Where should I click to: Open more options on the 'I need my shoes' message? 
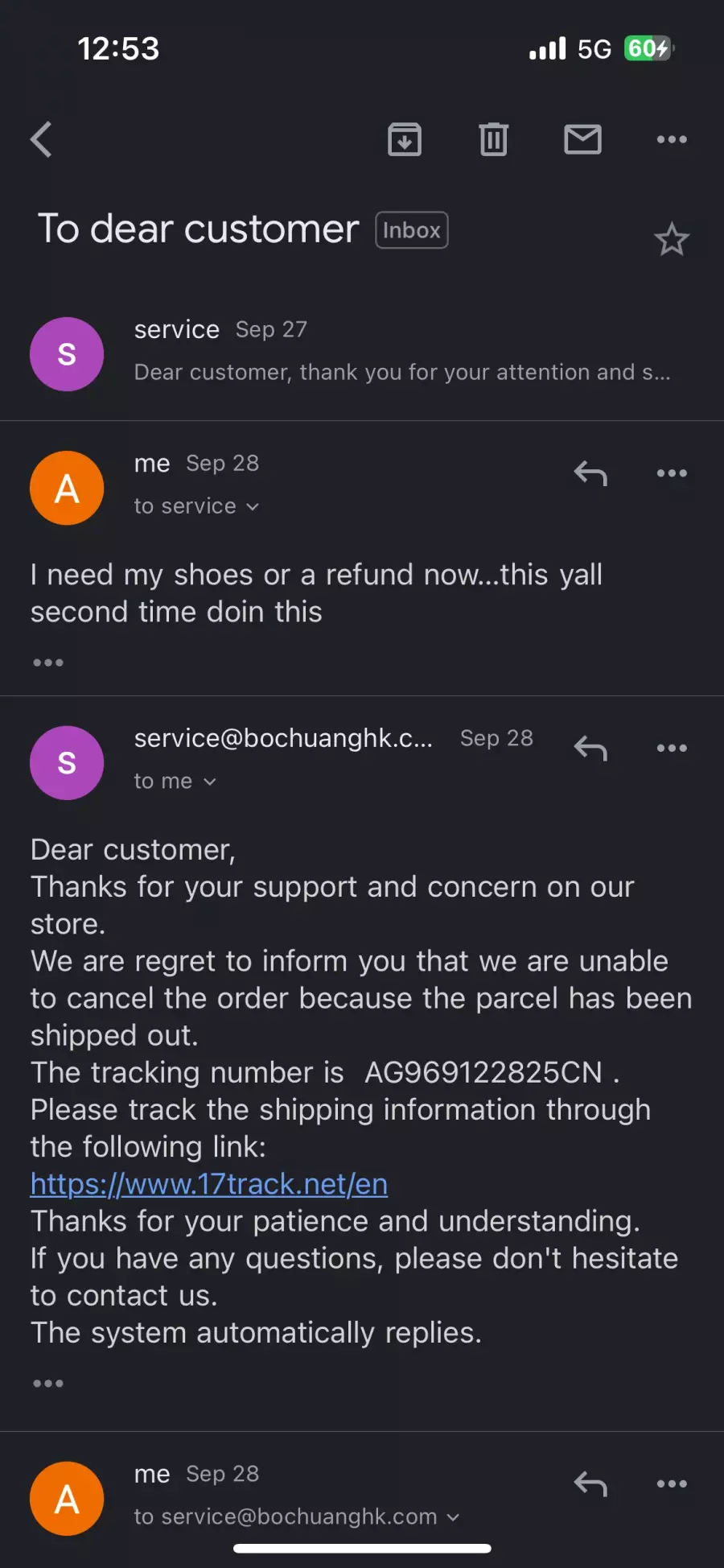(x=672, y=473)
